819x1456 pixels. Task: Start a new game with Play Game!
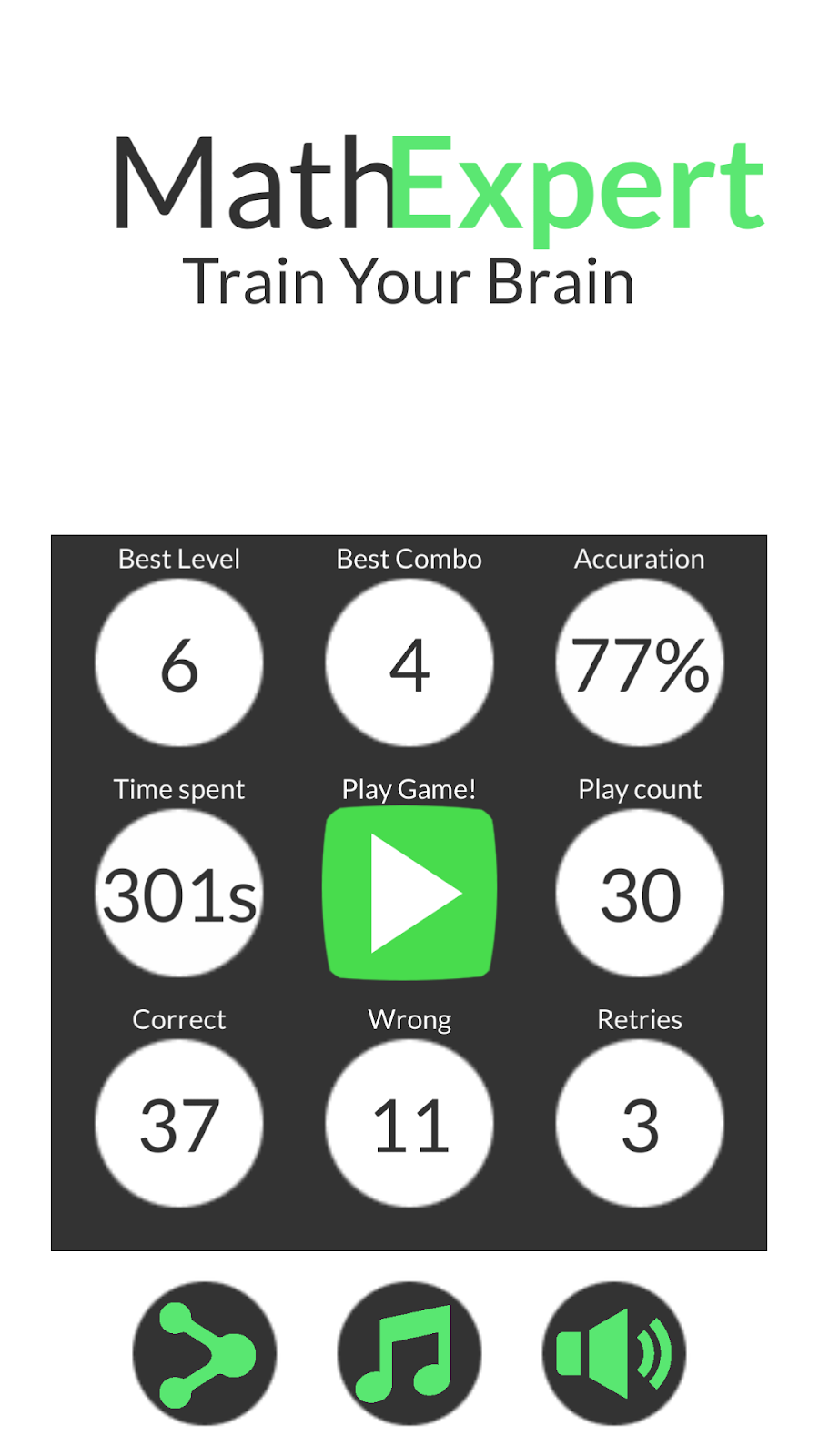pyautogui.click(x=409, y=894)
